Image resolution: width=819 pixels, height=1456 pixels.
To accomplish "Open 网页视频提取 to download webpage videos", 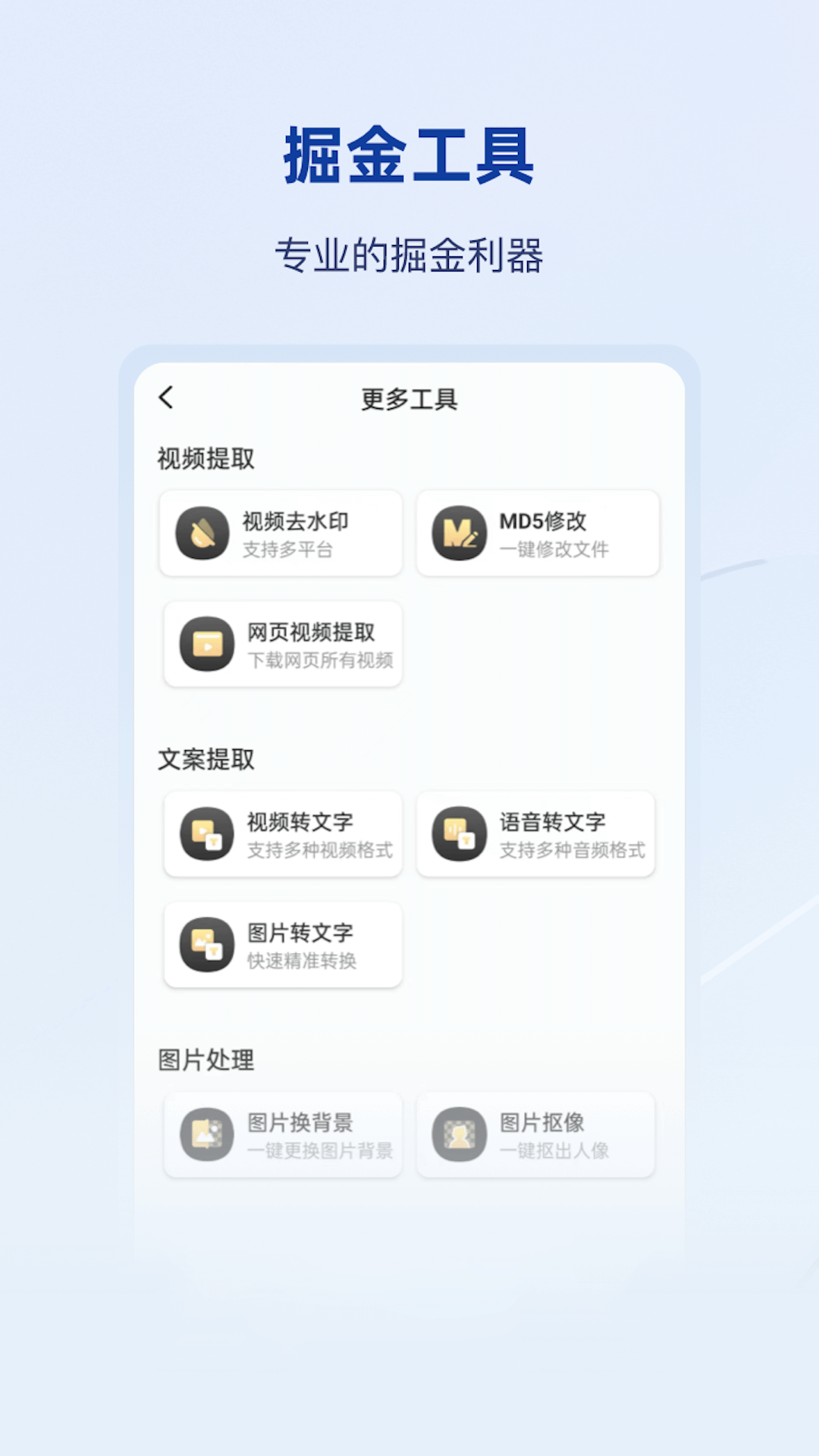I will 283,645.
